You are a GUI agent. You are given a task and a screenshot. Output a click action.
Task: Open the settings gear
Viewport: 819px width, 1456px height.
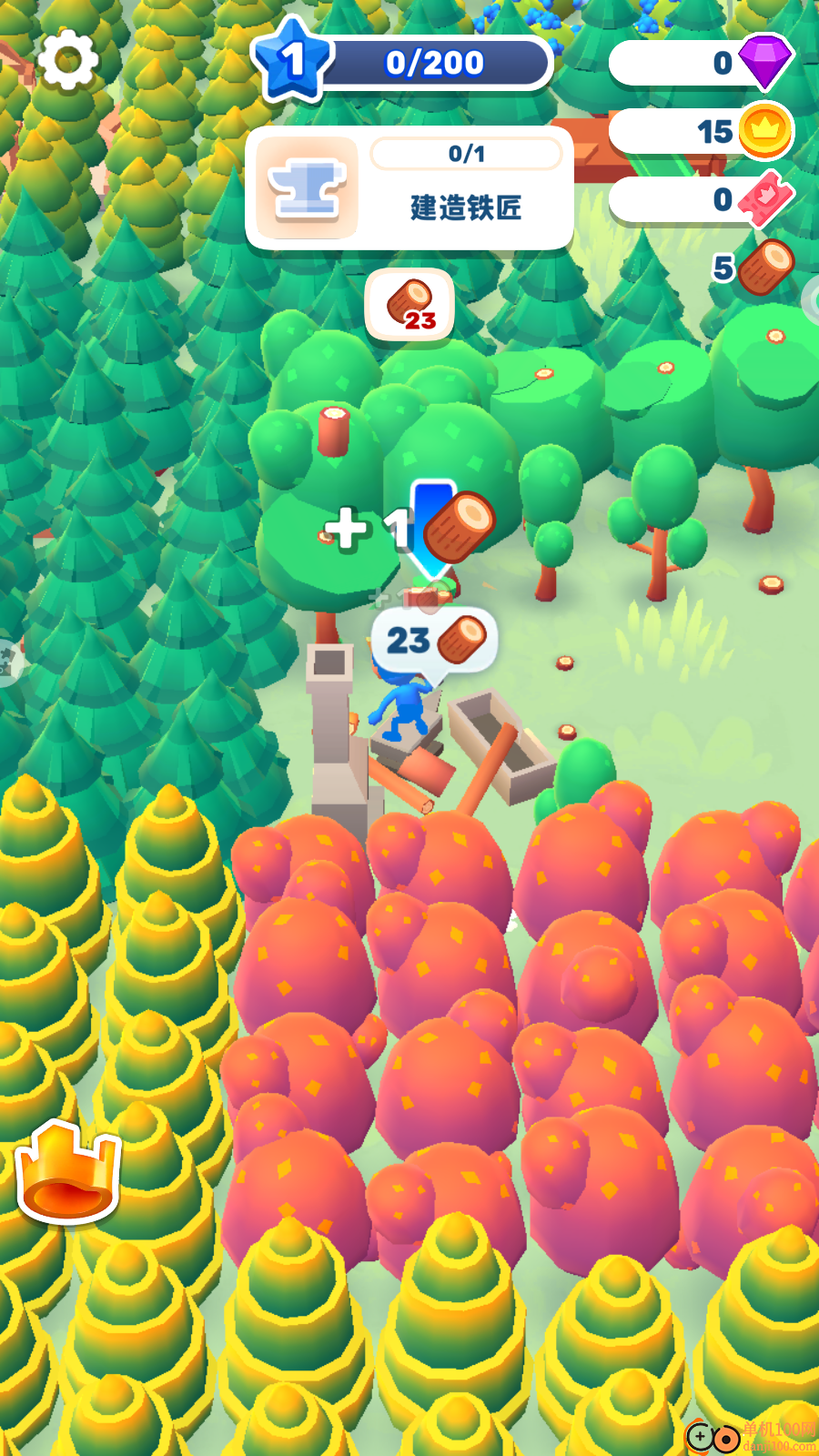click(x=68, y=60)
